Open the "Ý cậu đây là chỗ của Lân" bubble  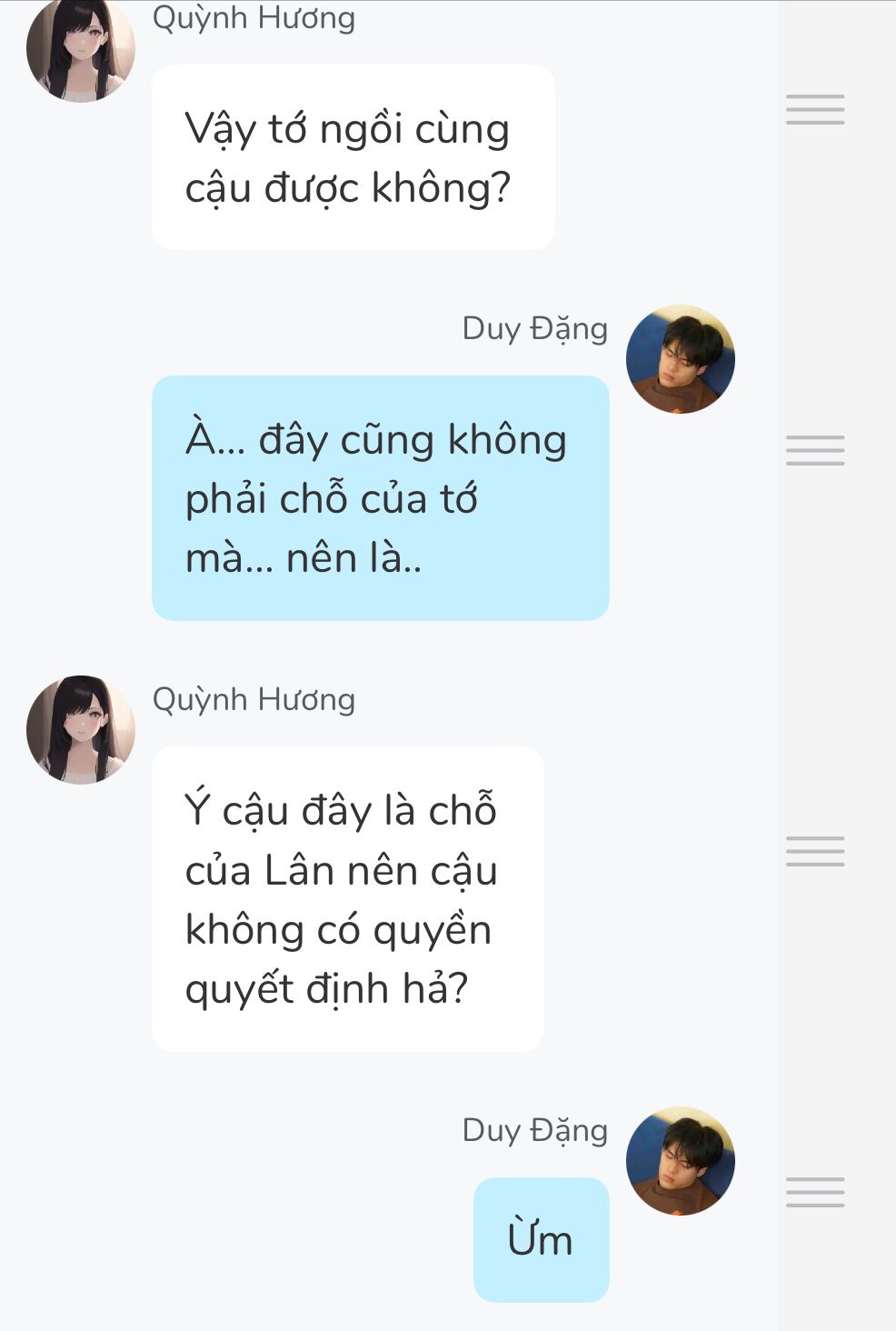click(x=347, y=899)
